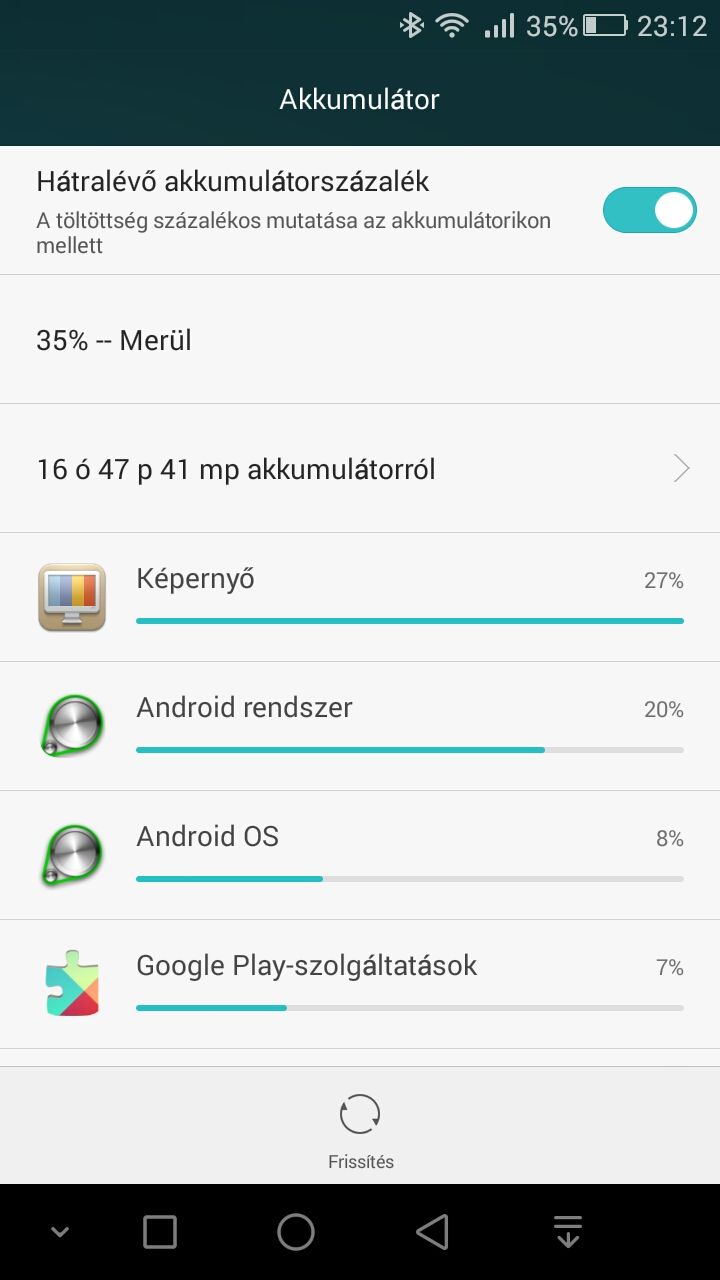This screenshot has width=720, height=1280.
Task: Pull down the notification panel icon
Action: point(568,1232)
